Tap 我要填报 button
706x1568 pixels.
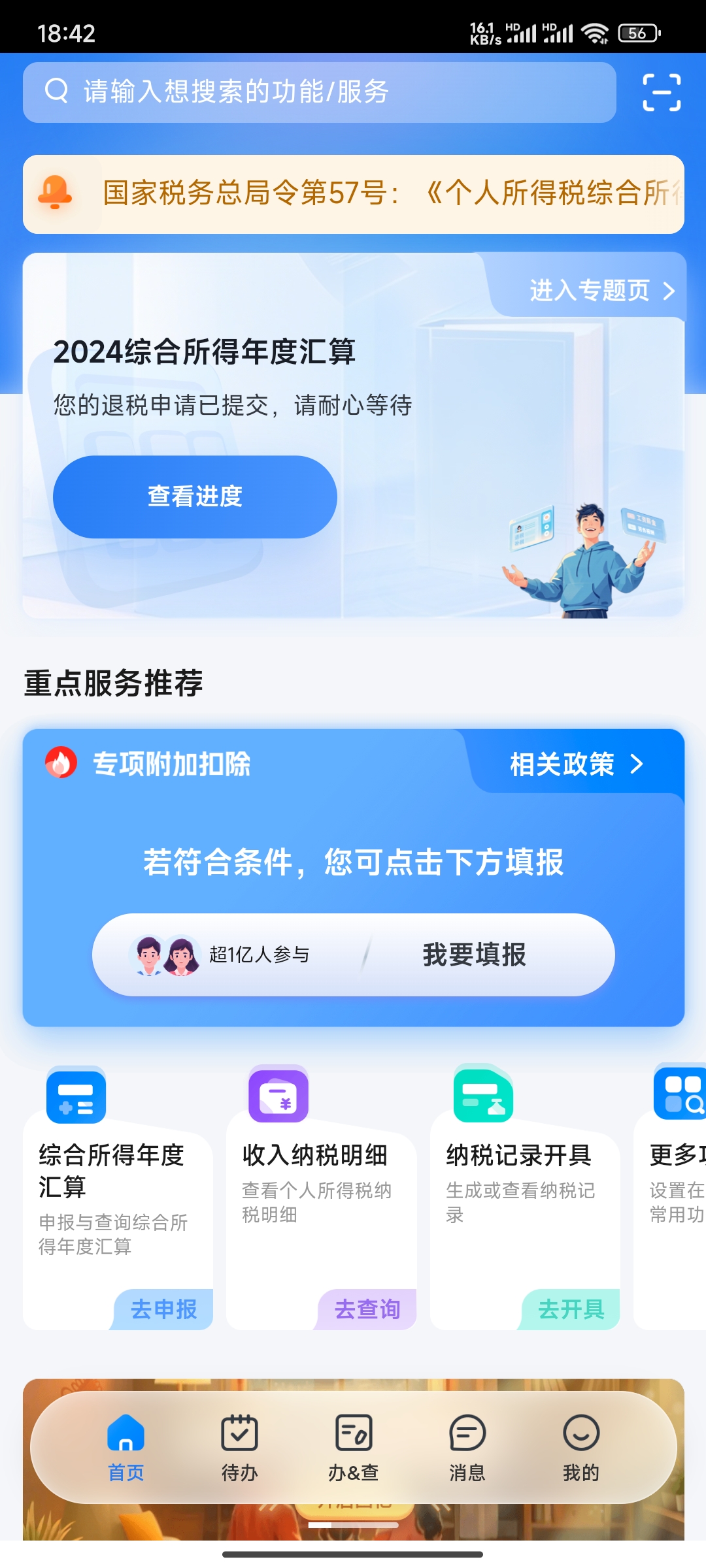click(x=474, y=955)
